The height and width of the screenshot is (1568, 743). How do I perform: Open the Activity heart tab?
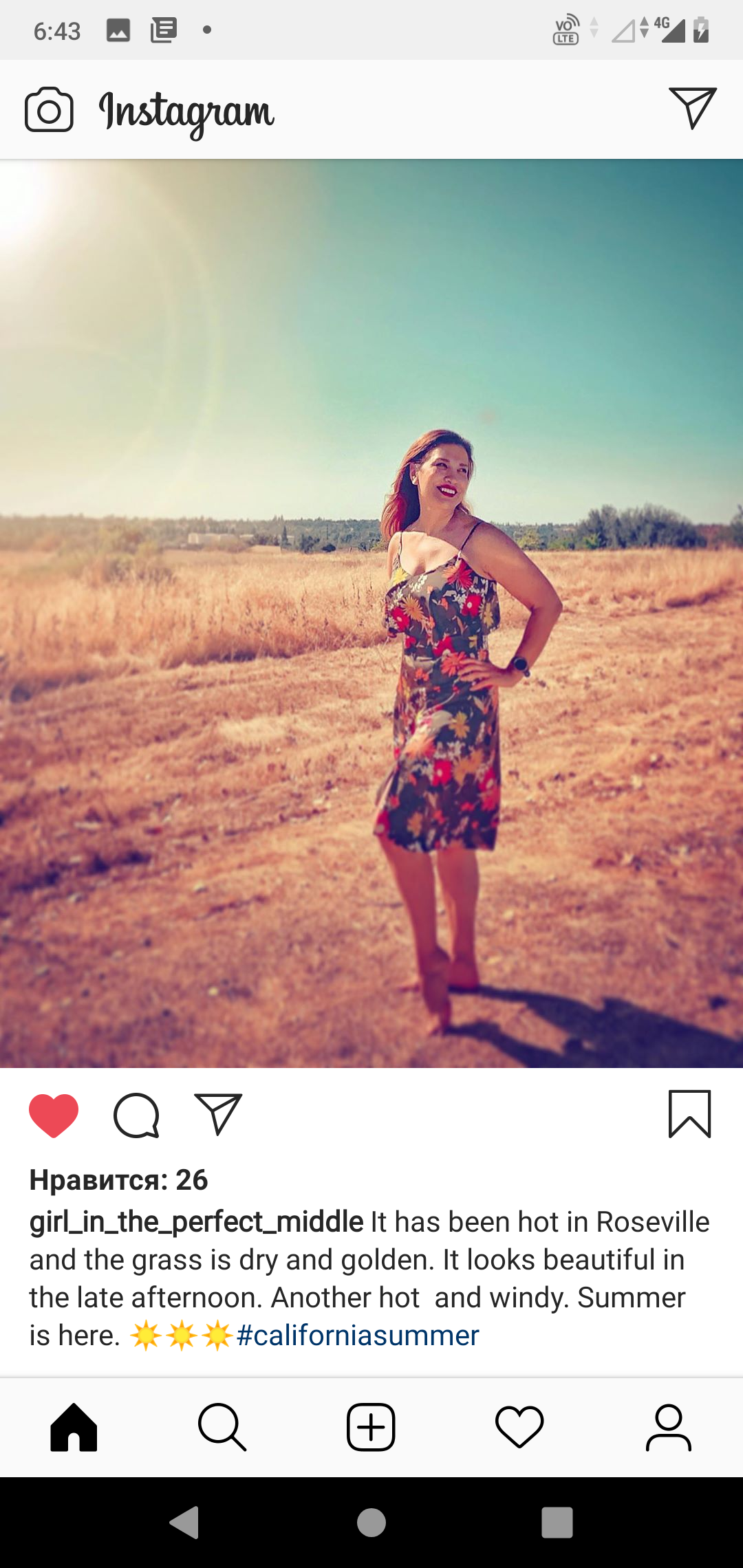[x=519, y=1427]
